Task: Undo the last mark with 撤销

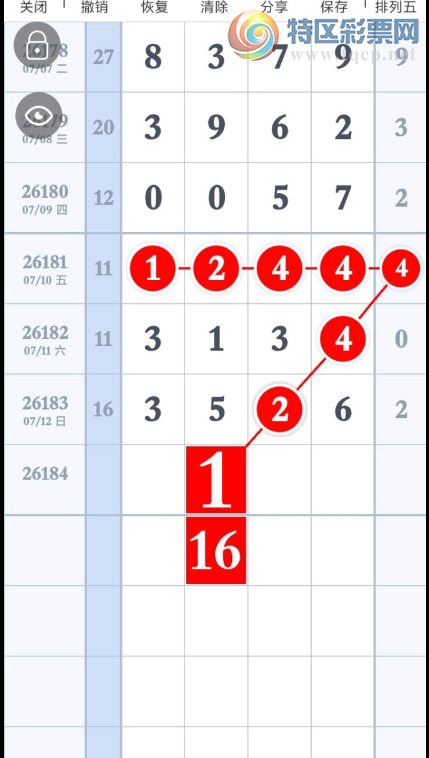Action: tap(94, 7)
